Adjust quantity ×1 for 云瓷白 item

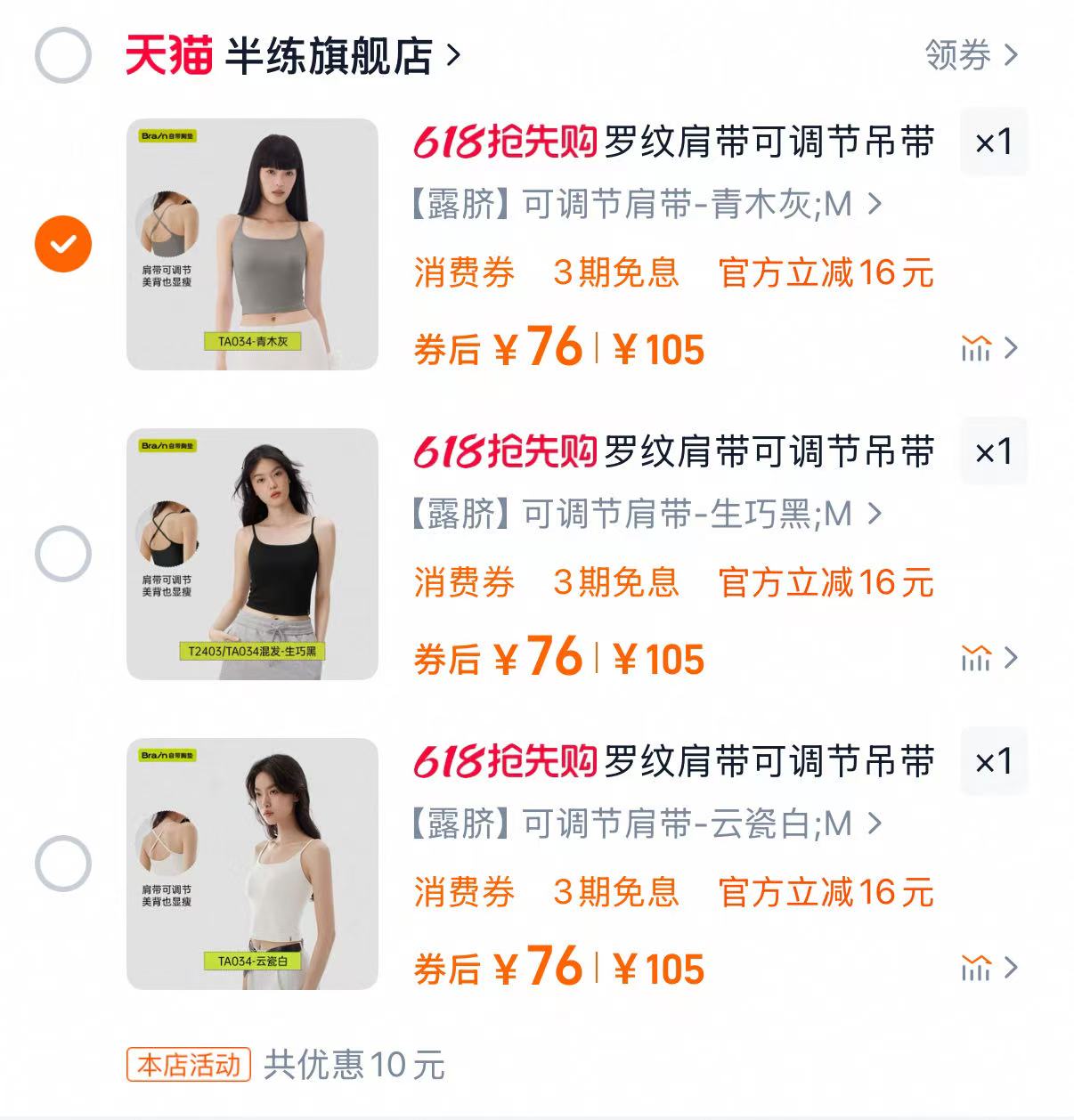tap(994, 761)
